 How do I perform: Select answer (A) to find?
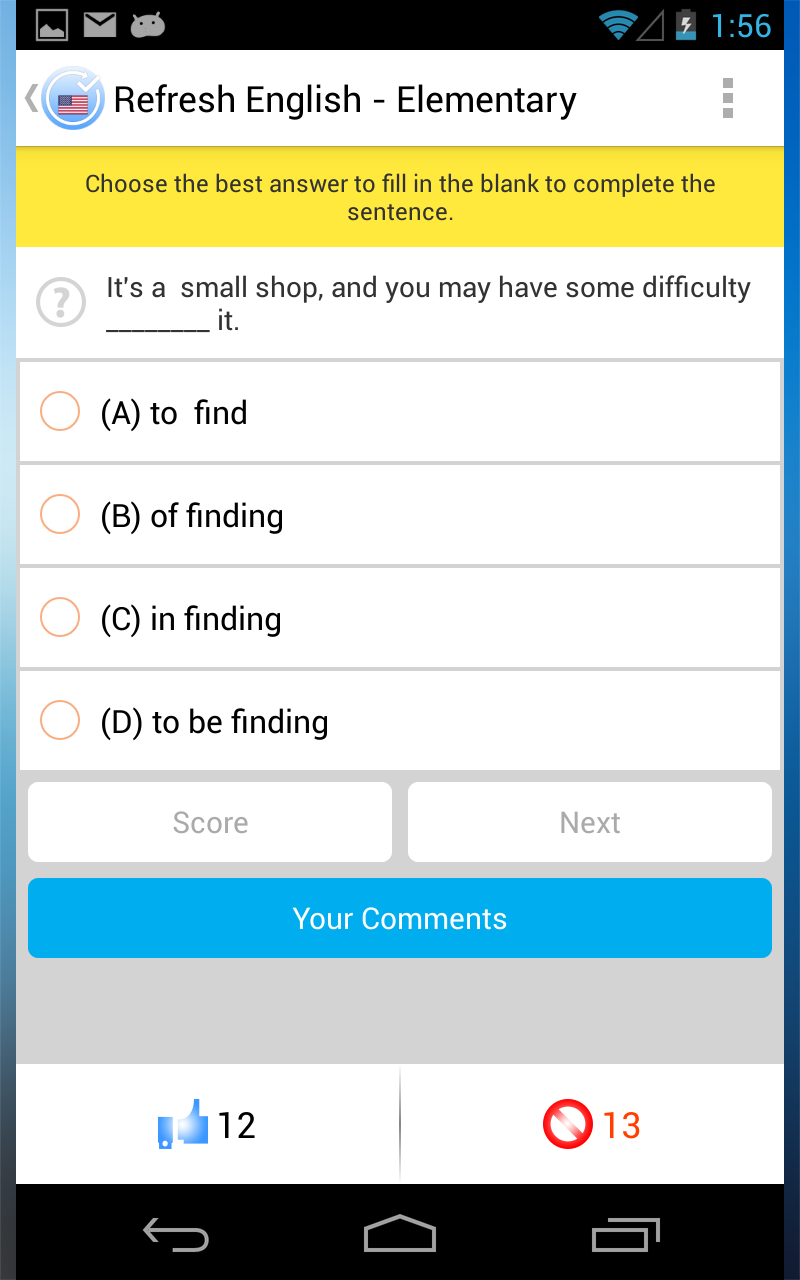(x=400, y=412)
